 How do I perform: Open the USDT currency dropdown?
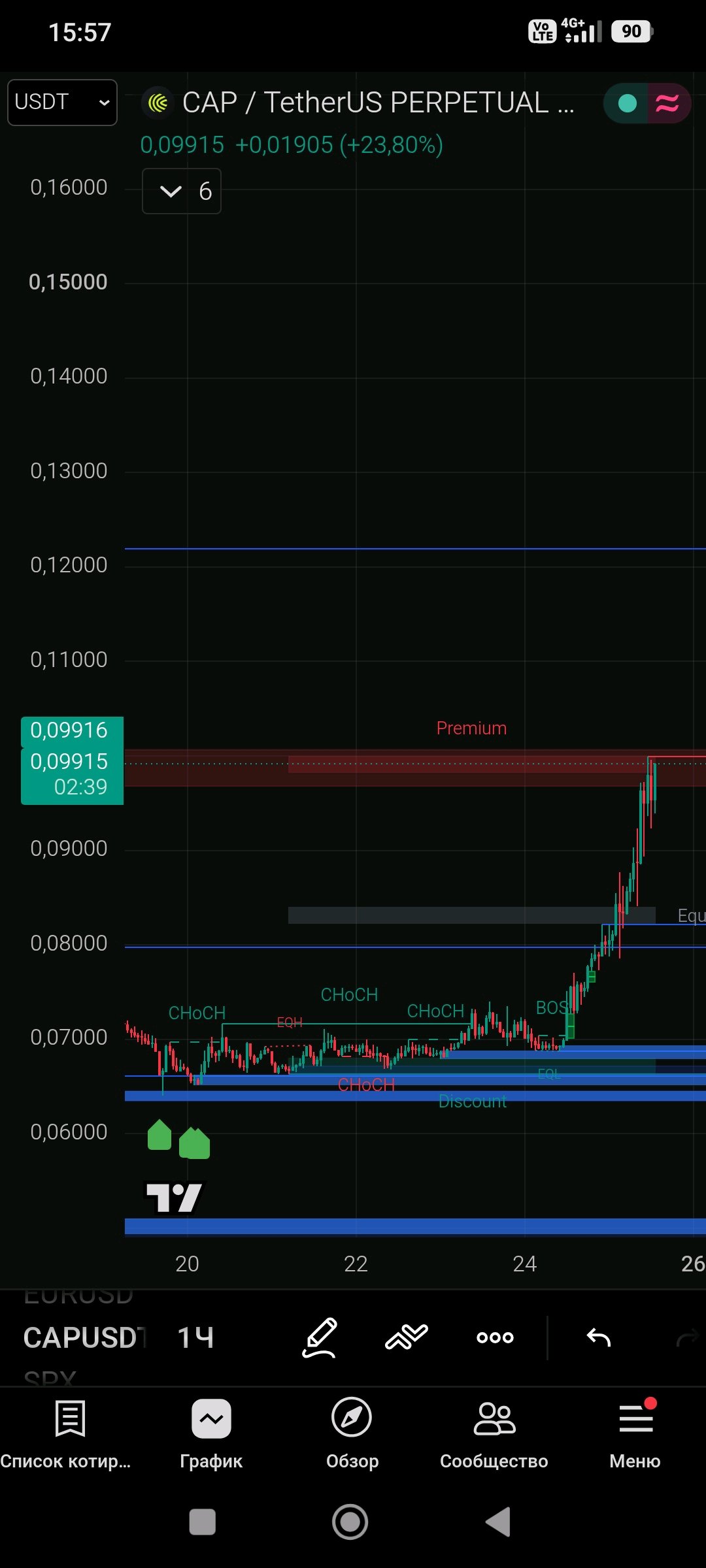(x=62, y=103)
